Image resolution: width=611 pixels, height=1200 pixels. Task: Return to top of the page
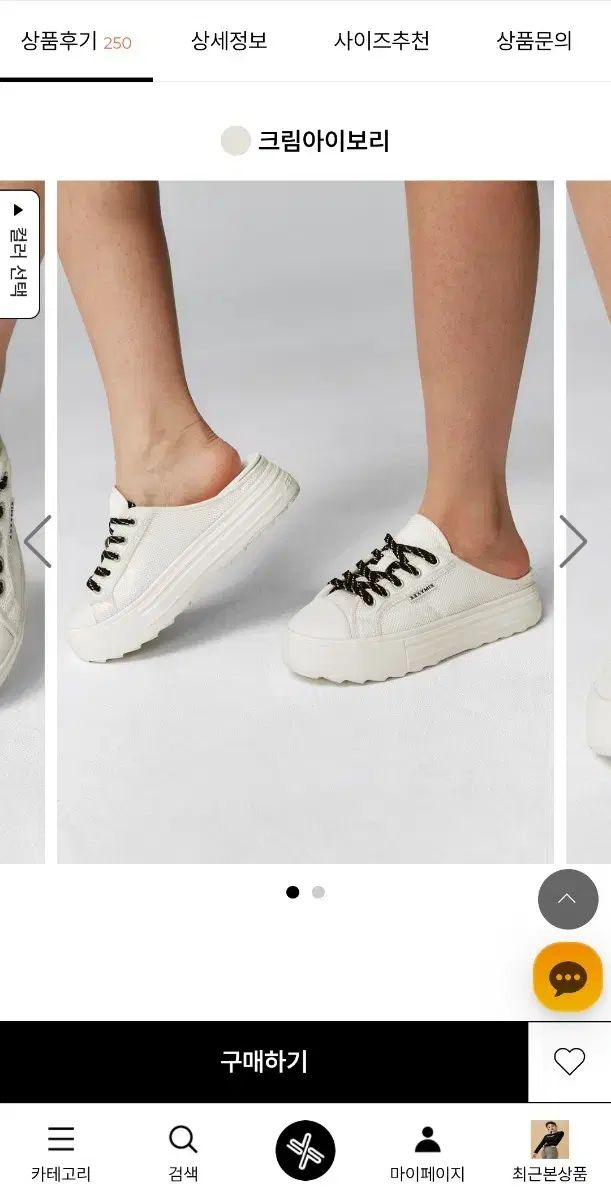point(567,899)
